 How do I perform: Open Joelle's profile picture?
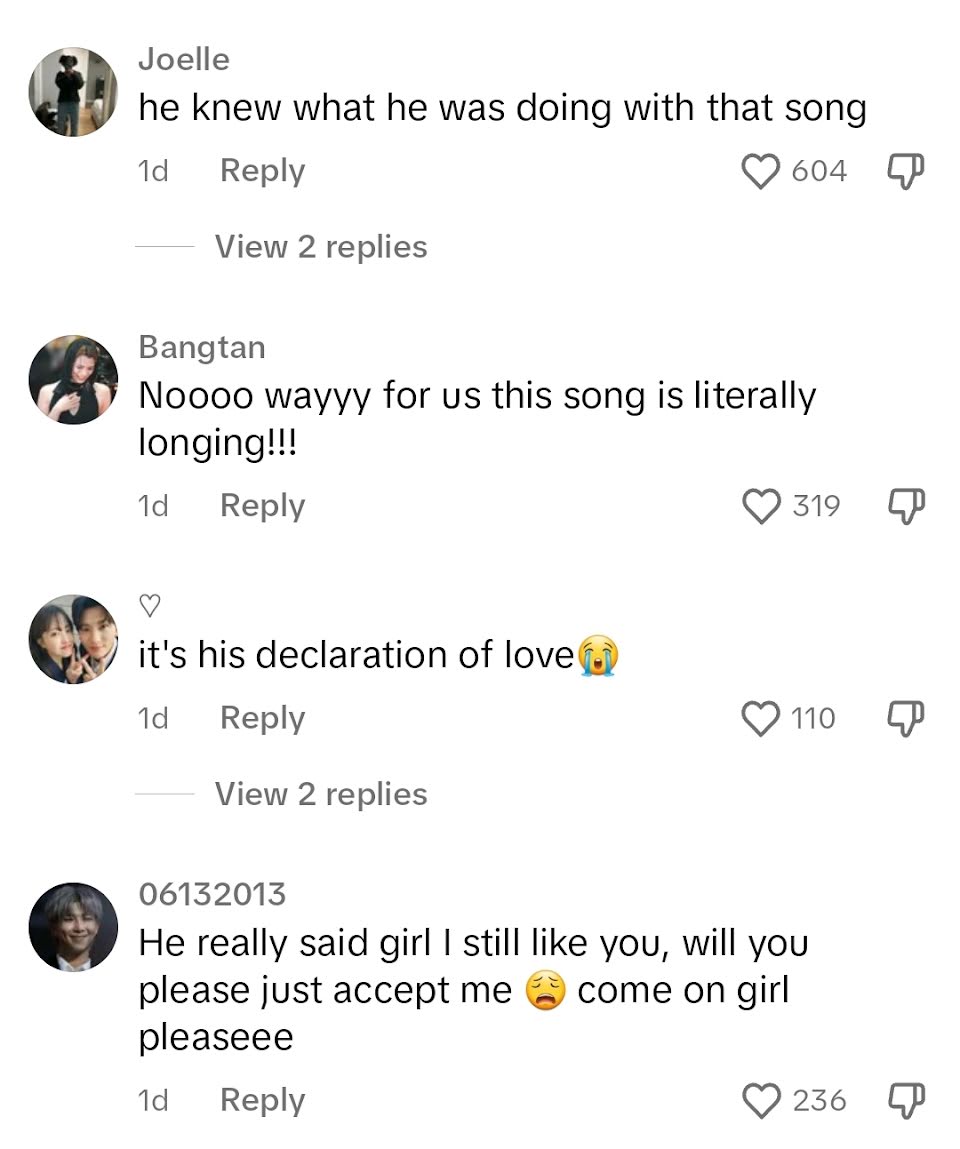pyautogui.click(x=73, y=92)
